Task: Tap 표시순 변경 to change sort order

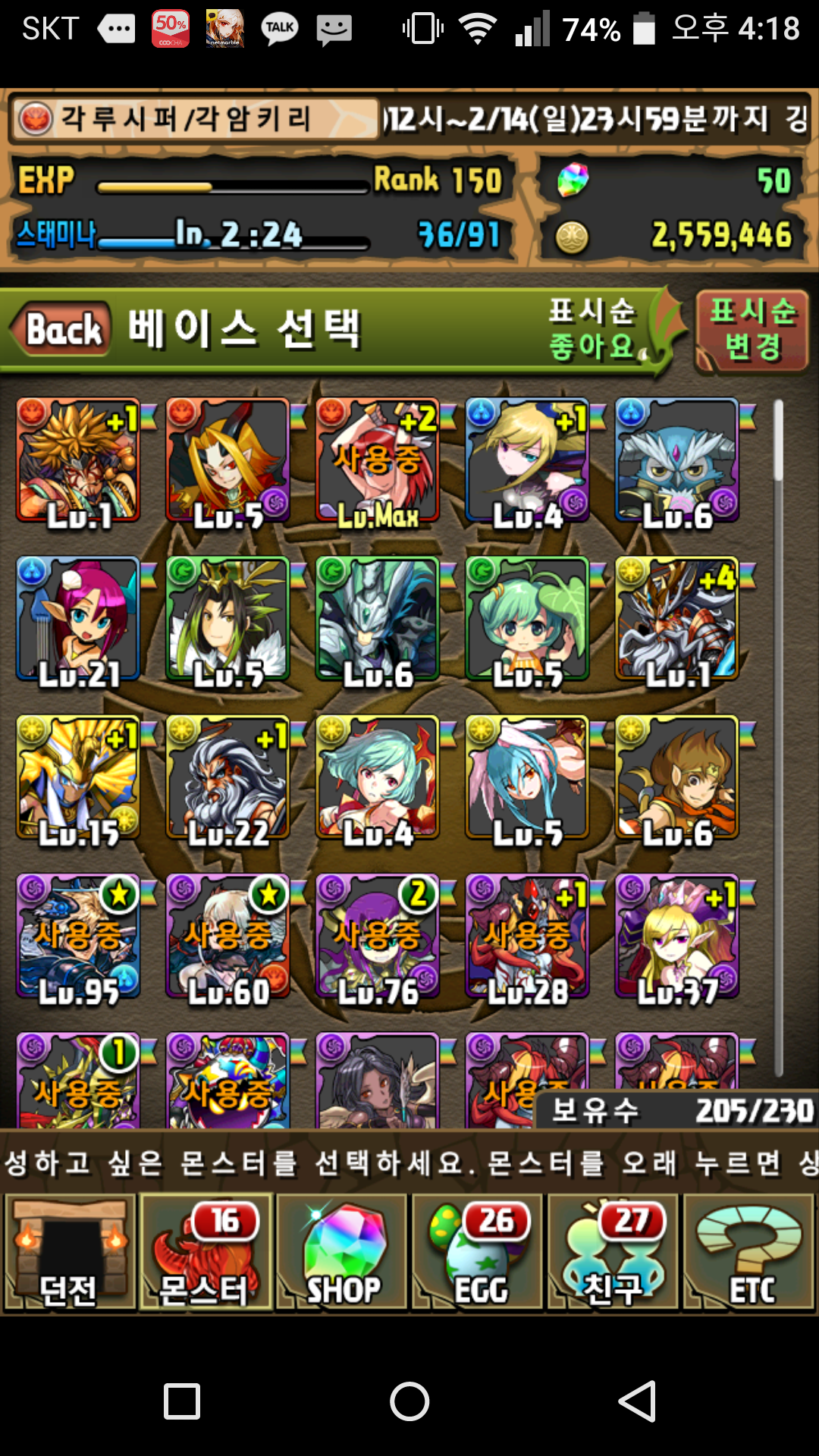Action: (x=752, y=331)
